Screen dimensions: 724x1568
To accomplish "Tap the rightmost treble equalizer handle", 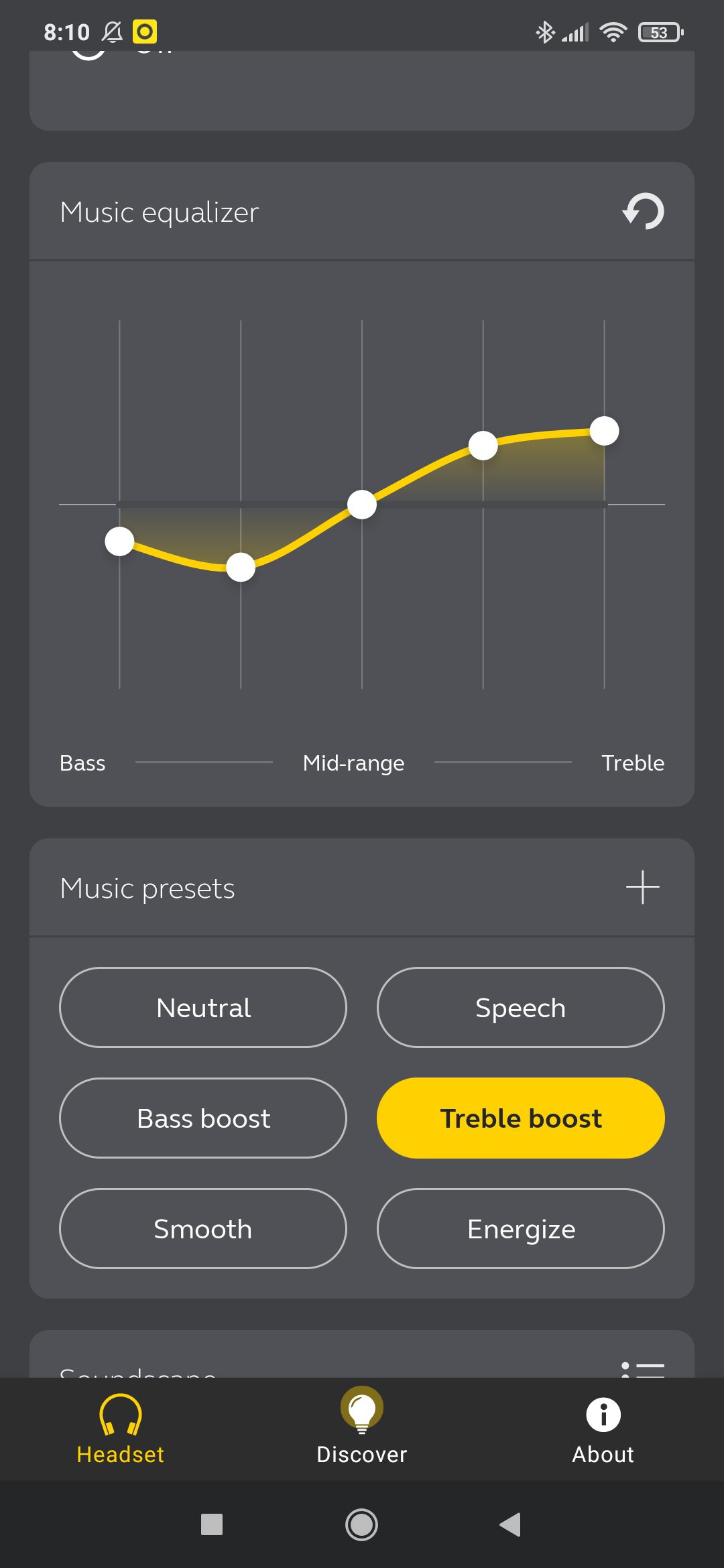I will click(604, 431).
